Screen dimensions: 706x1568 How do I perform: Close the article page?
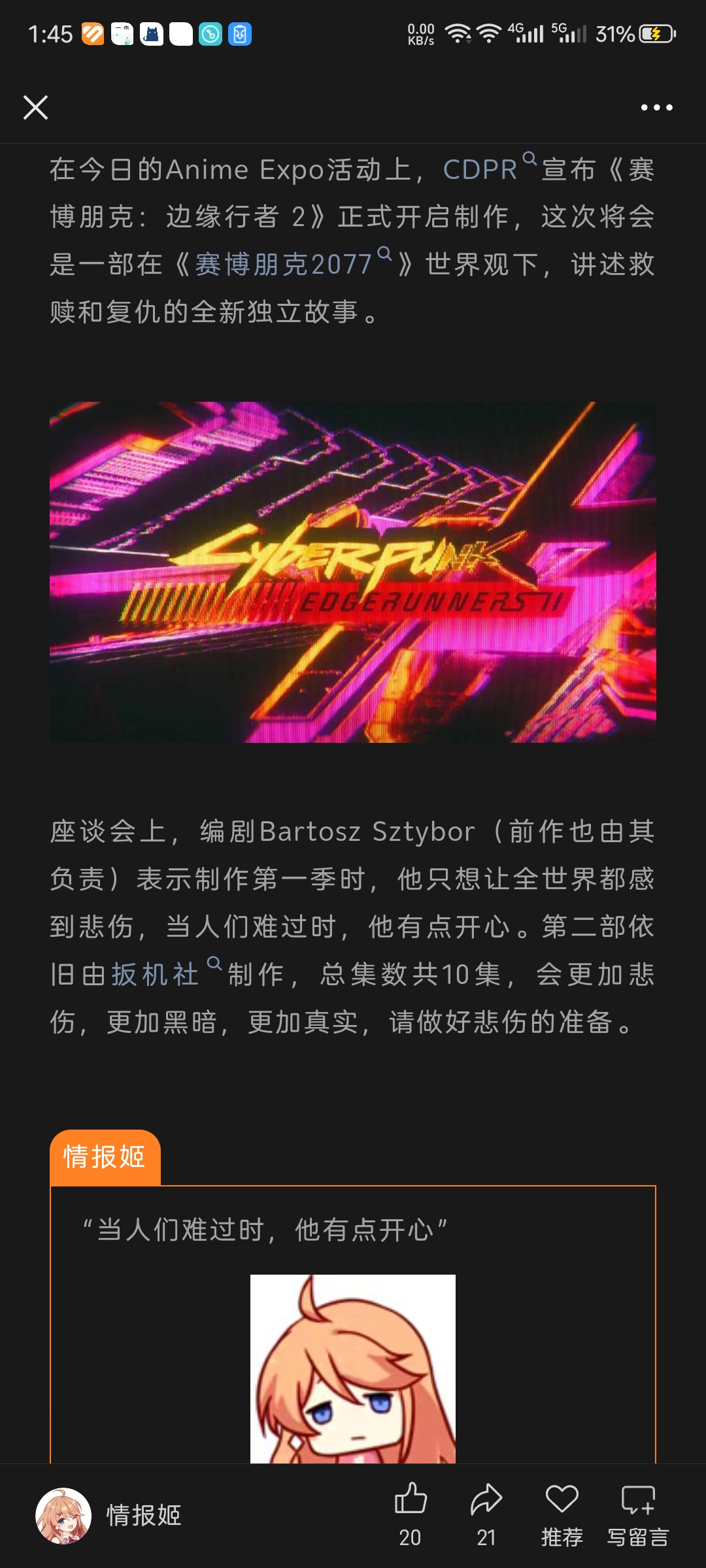(x=35, y=108)
